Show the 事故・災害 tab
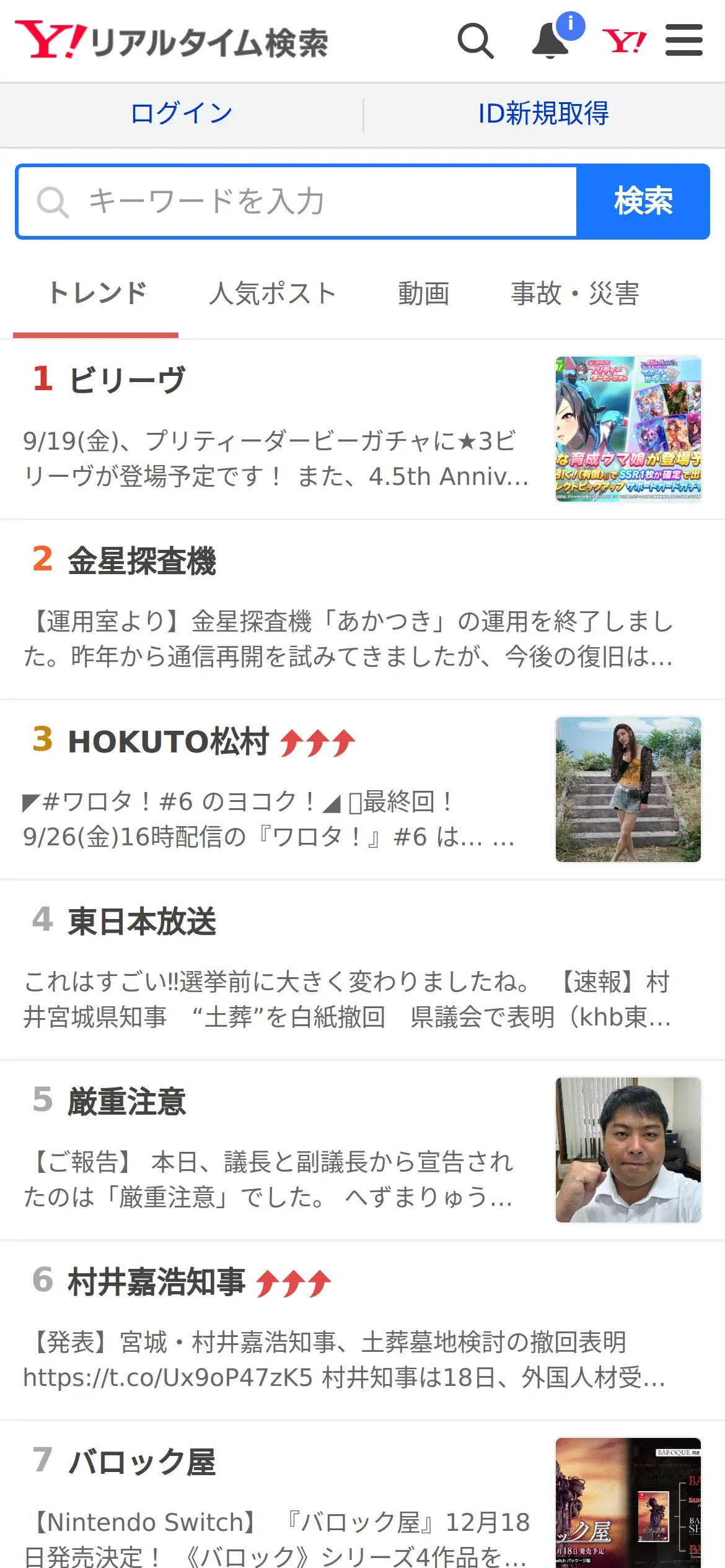 [574, 294]
